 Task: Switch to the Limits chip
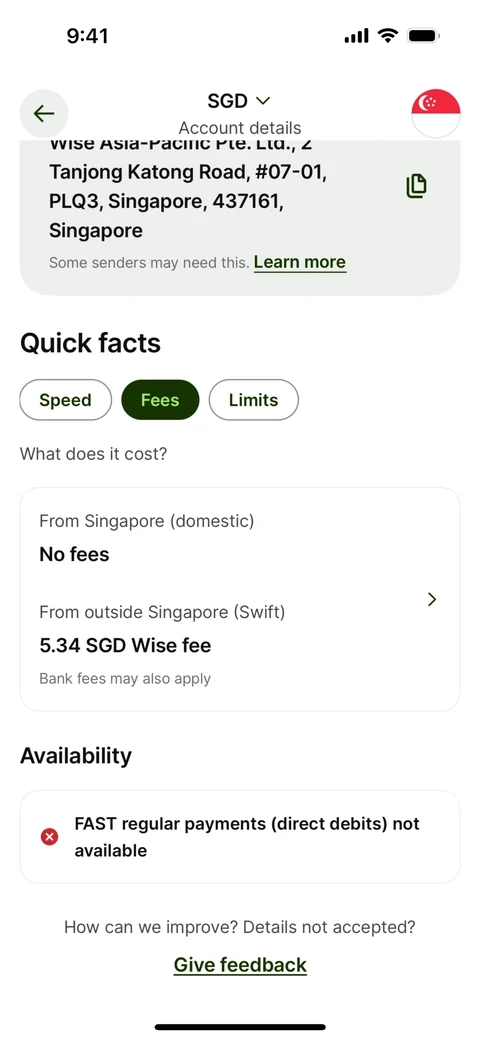[x=253, y=400]
